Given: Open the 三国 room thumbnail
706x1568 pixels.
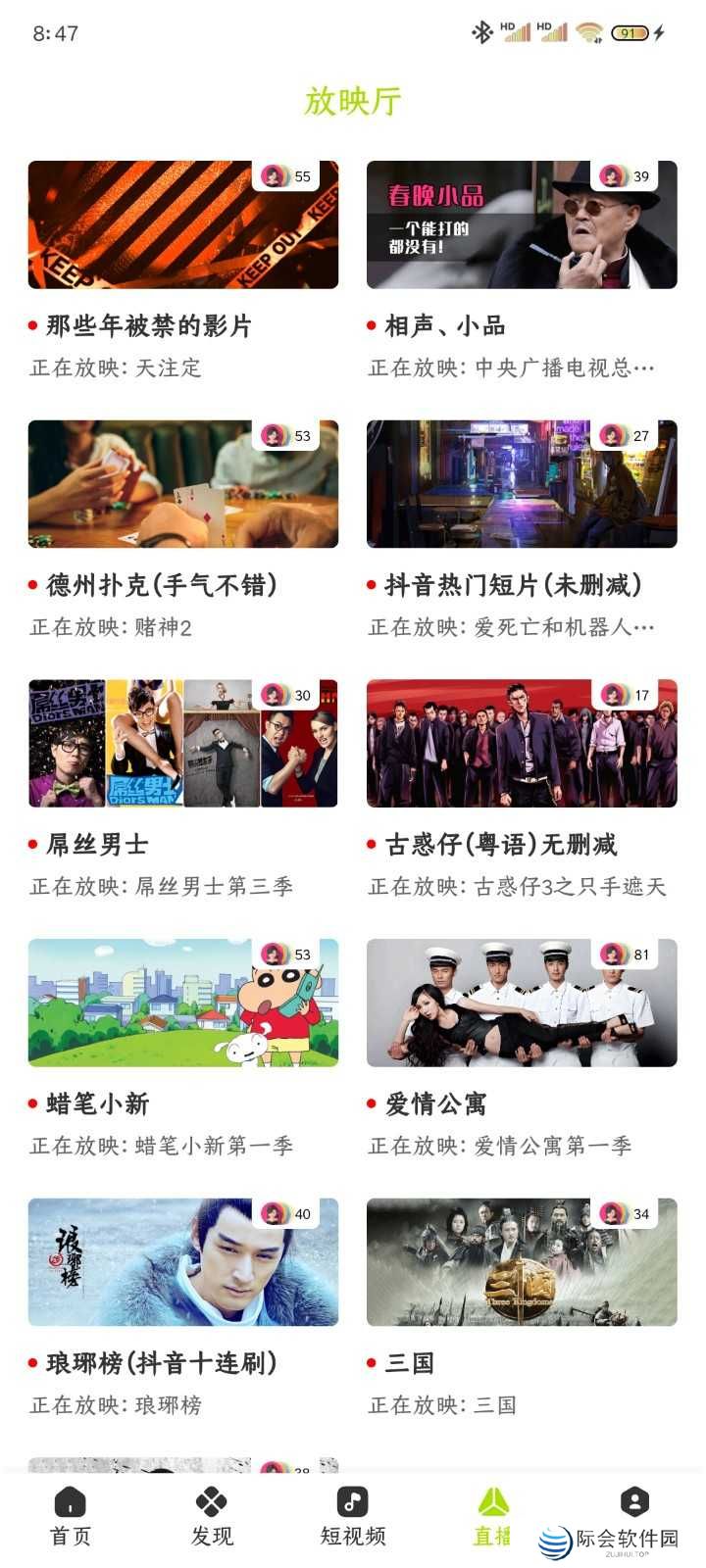Looking at the screenshot, I should 522,1264.
